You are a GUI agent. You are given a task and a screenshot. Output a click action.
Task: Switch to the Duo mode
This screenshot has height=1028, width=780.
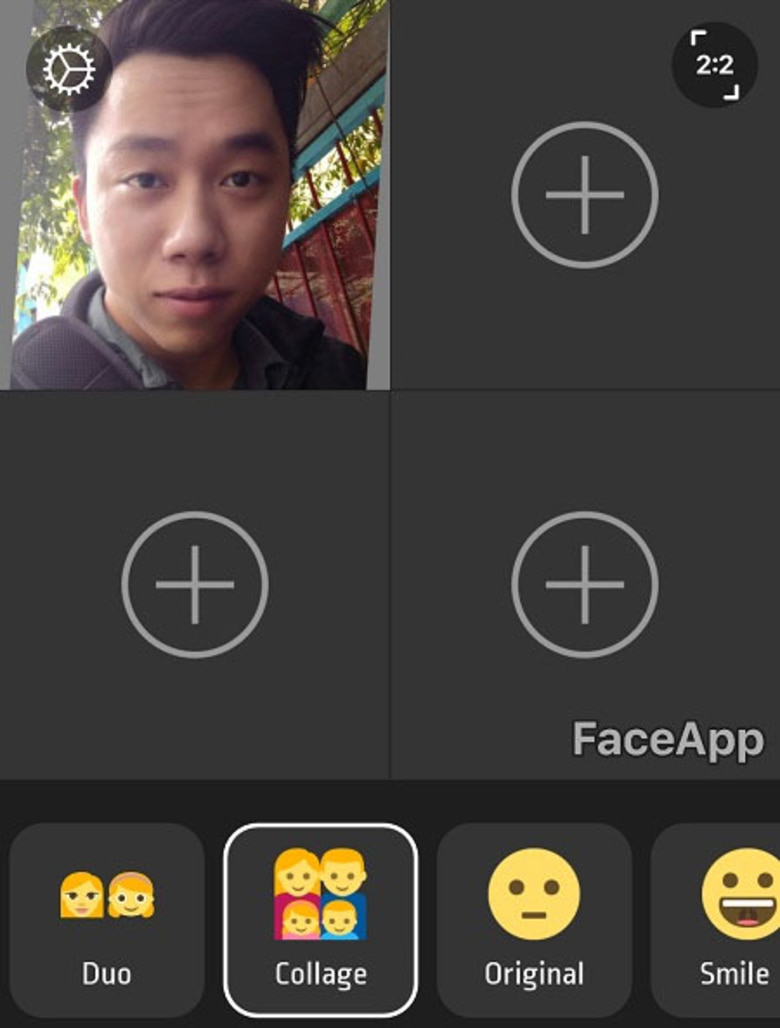point(107,919)
